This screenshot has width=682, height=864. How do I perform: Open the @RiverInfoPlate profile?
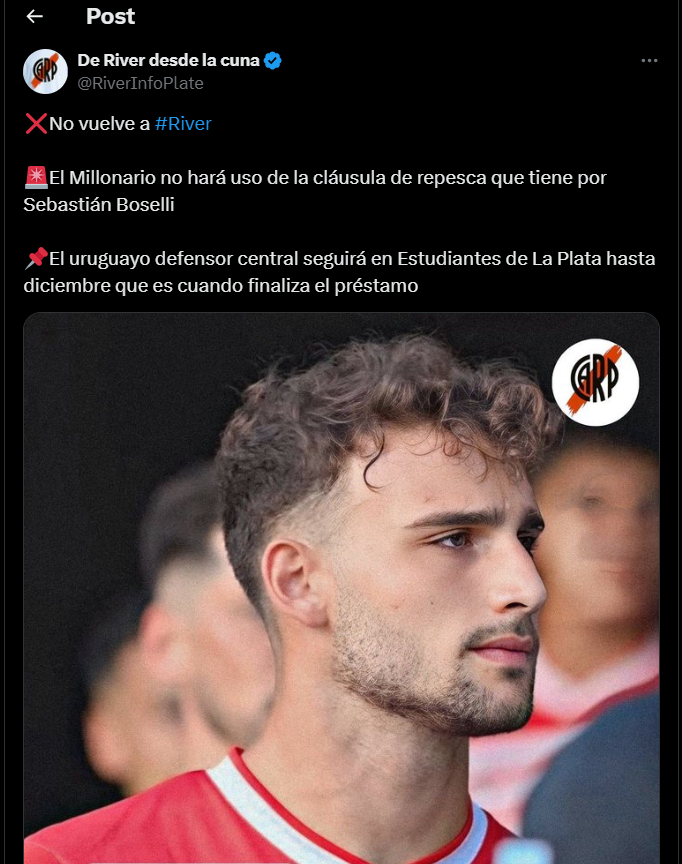tap(140, 83)
